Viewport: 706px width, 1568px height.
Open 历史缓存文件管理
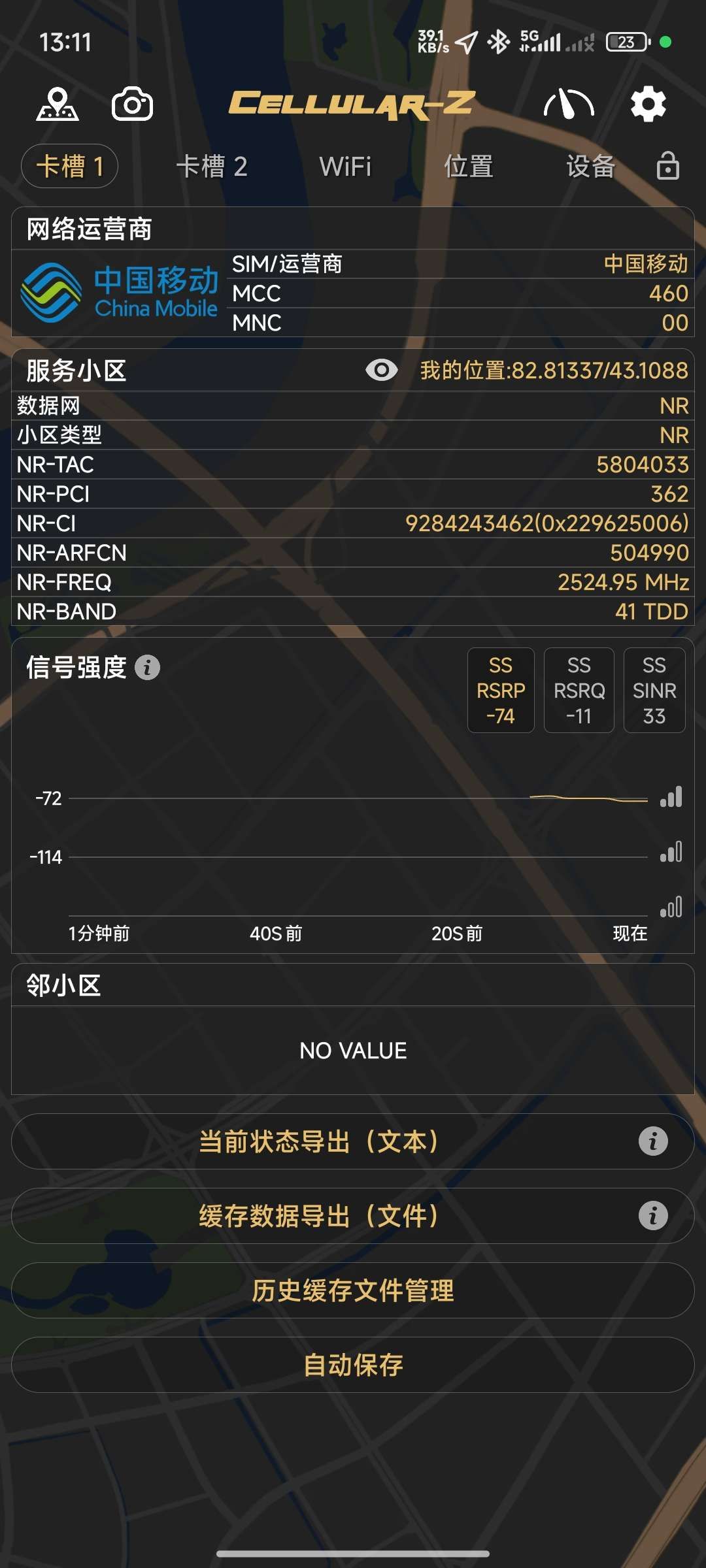point(353,1290)
